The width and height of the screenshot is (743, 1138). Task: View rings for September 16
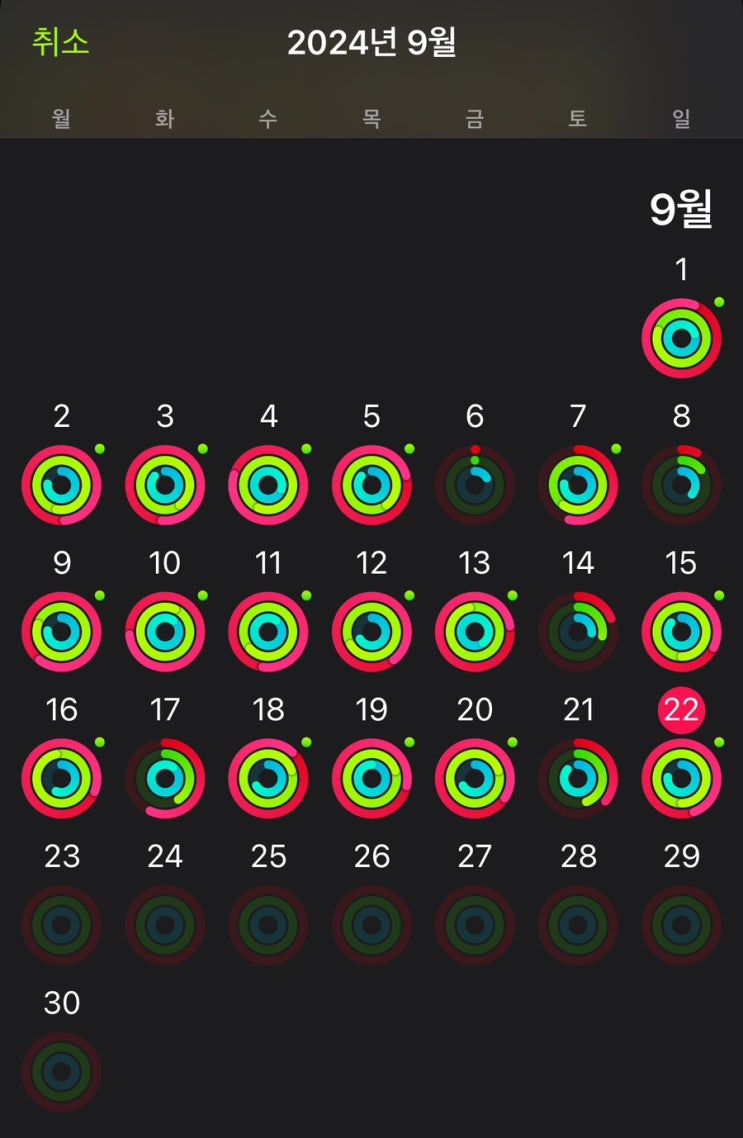62,778
